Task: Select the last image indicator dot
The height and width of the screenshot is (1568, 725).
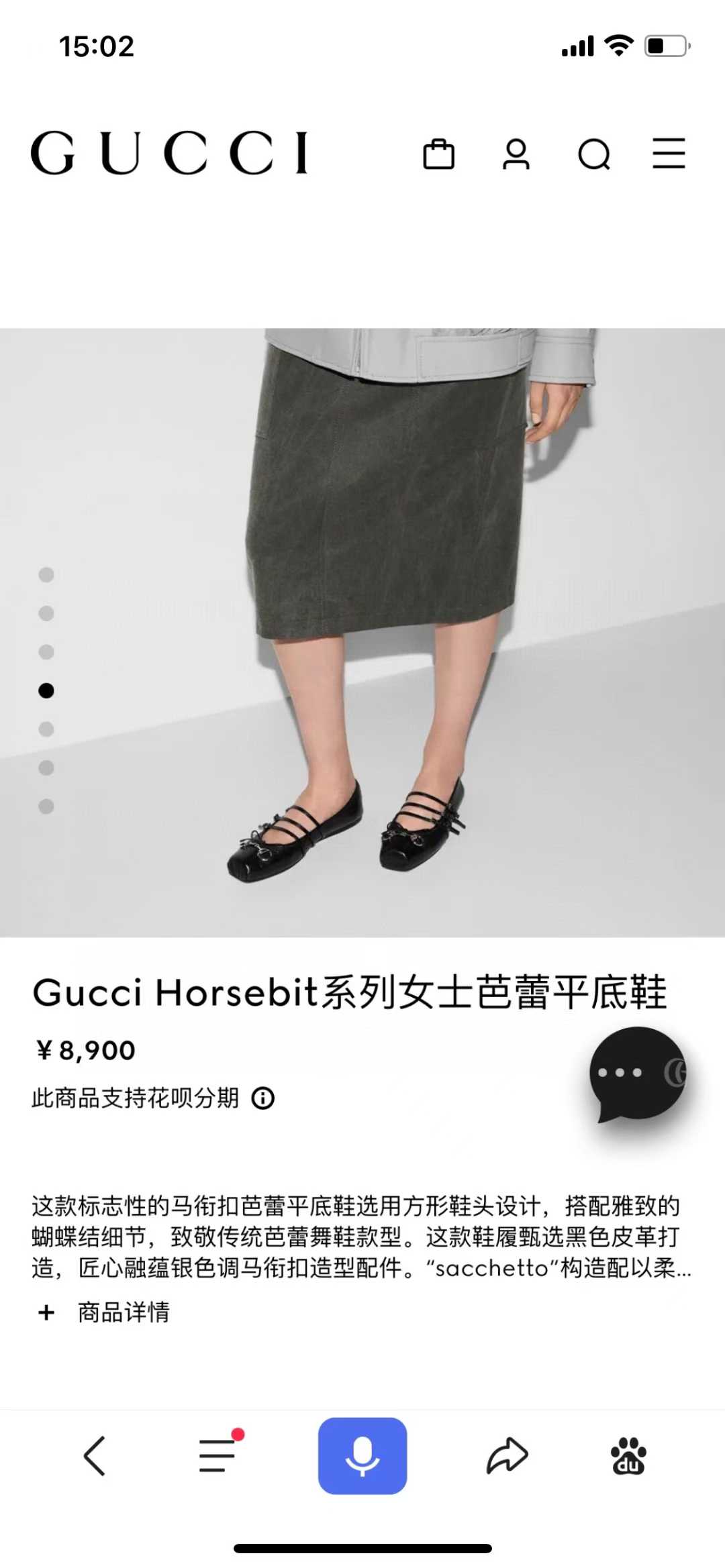Action: click(46, 806)
